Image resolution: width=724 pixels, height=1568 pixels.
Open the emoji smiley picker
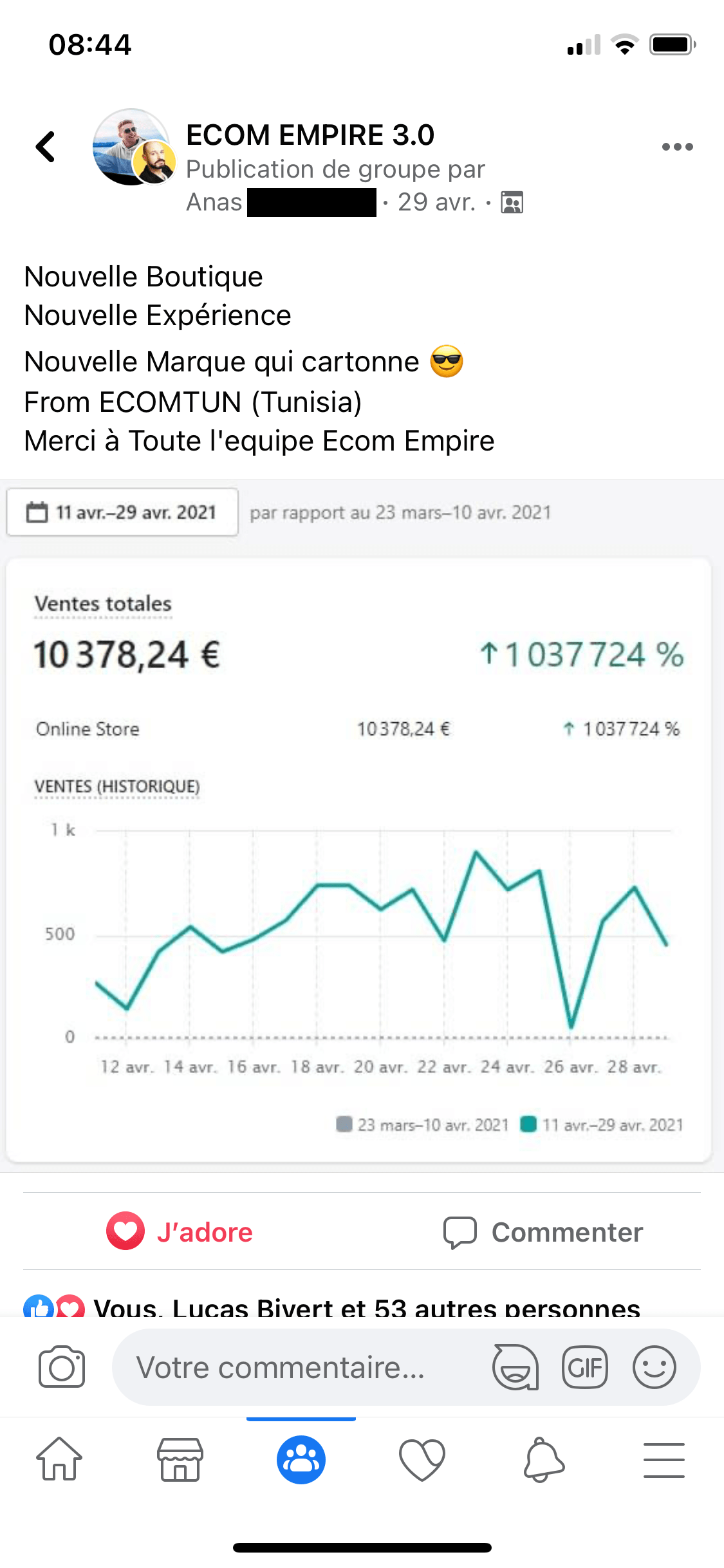[x=654, y=1367]
